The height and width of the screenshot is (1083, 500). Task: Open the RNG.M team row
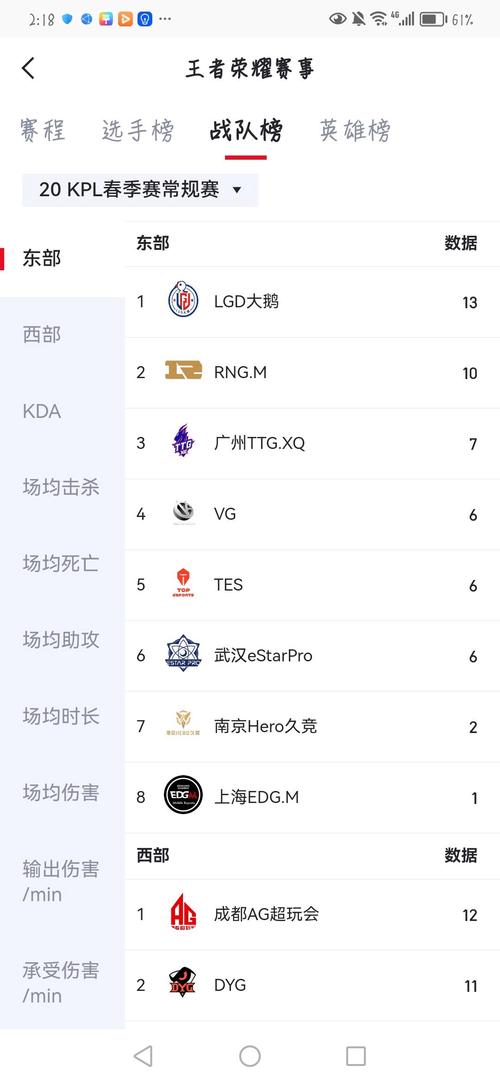(x=312, y=373)
